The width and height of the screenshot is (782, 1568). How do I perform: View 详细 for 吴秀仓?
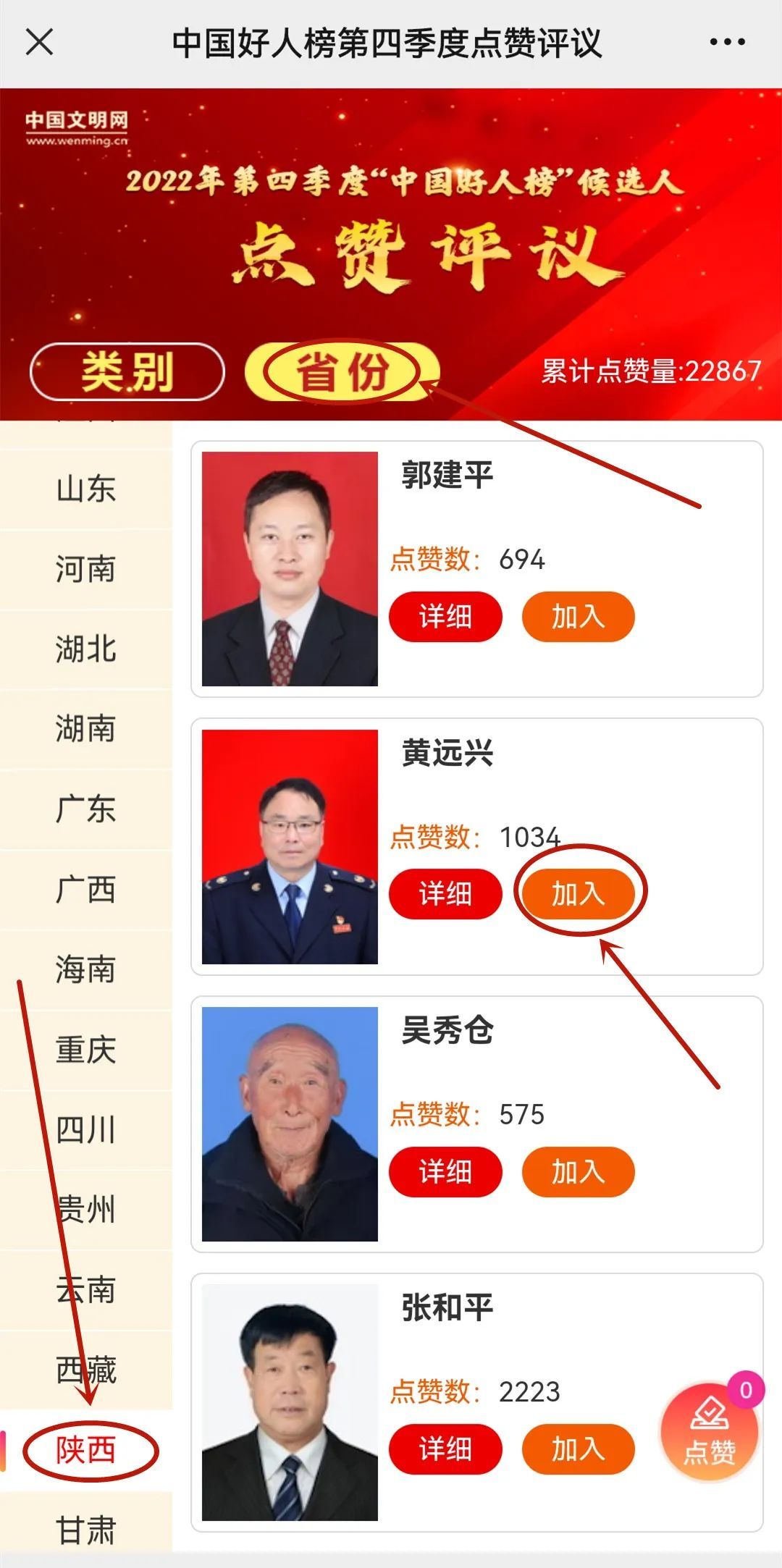[445, 1171]
